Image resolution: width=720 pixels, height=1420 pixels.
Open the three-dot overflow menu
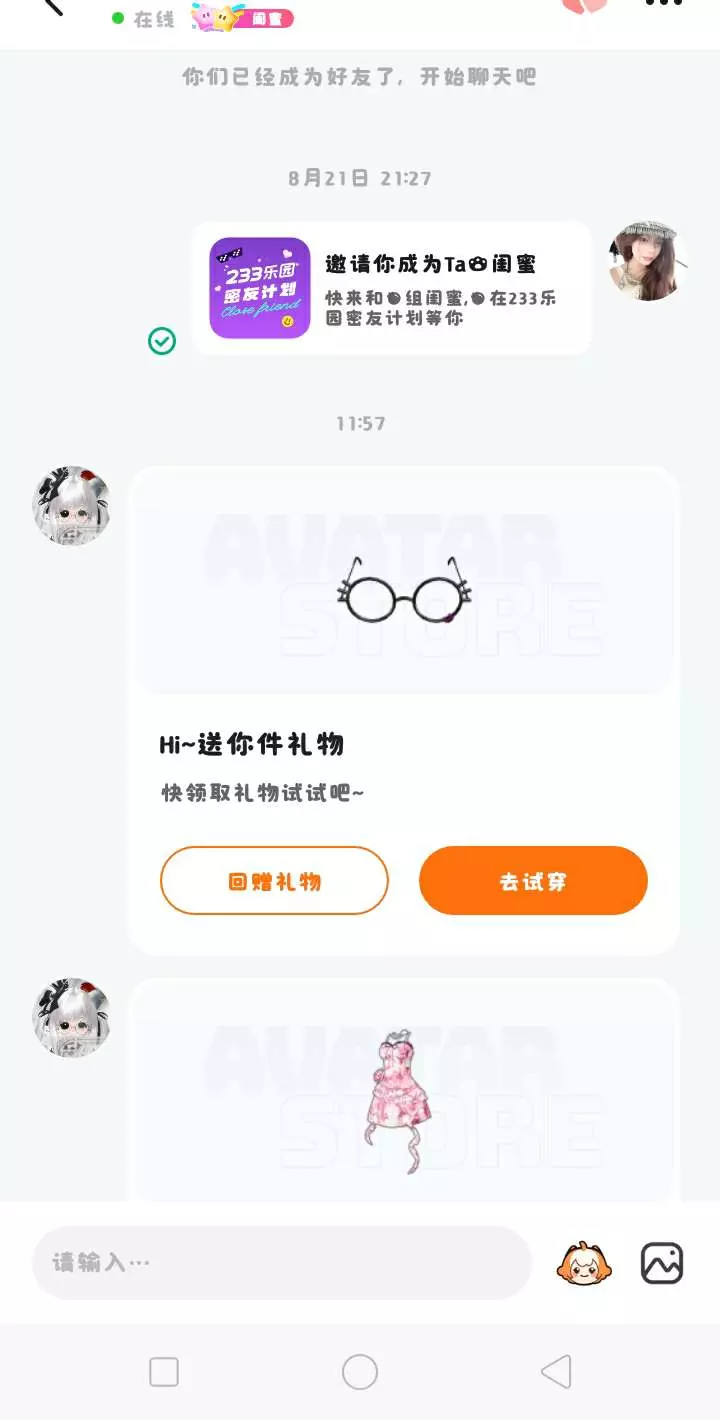click(664, 3)
